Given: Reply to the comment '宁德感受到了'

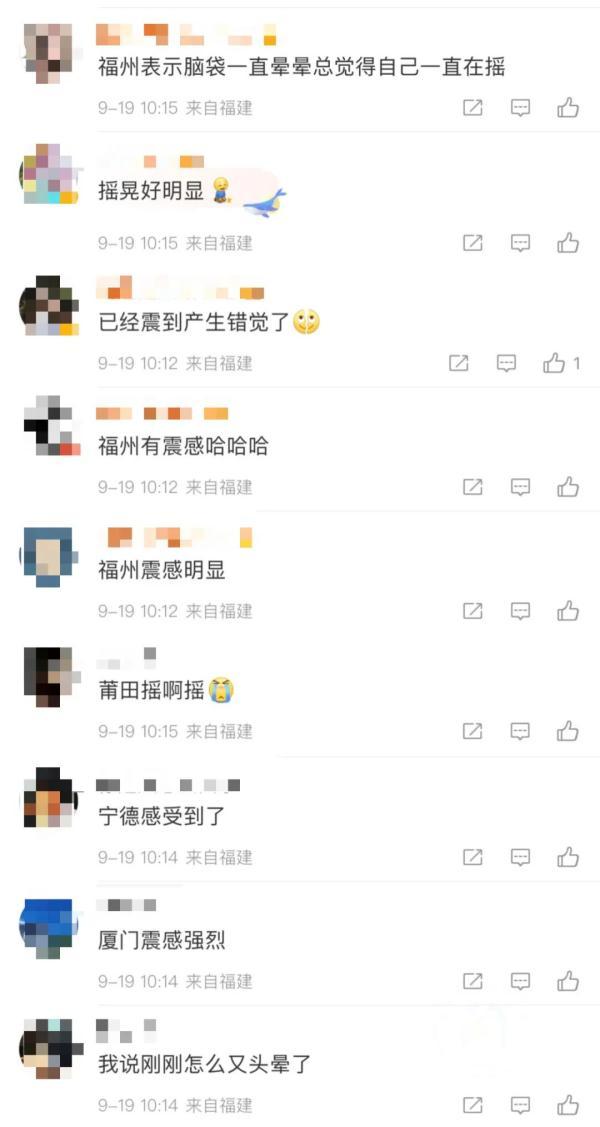Looking at the screenshot, I should tap(521, 857).
